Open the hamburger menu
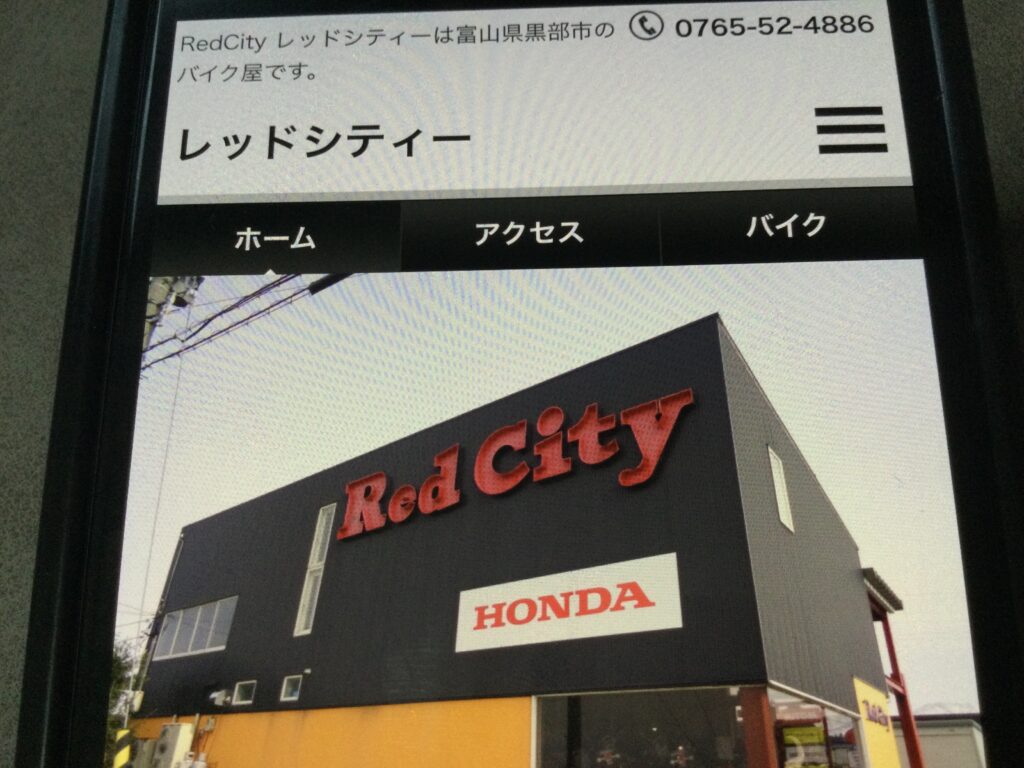 click(x=852, y=130)
